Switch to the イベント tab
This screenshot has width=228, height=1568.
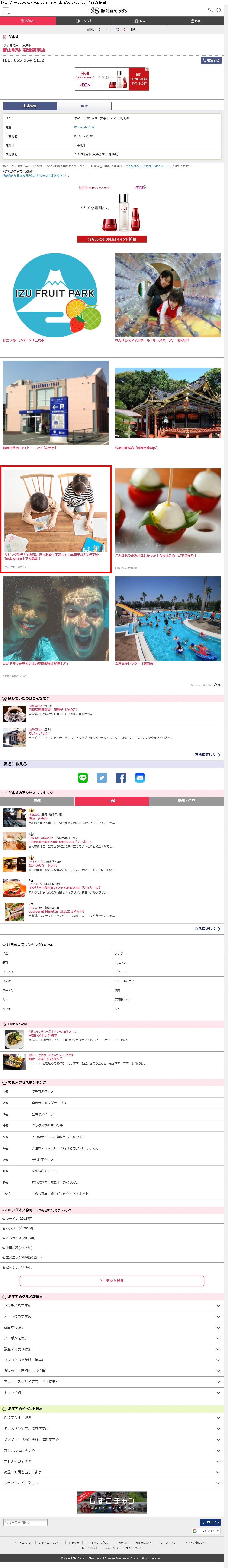pyautogui.click(x=84, y=21)
